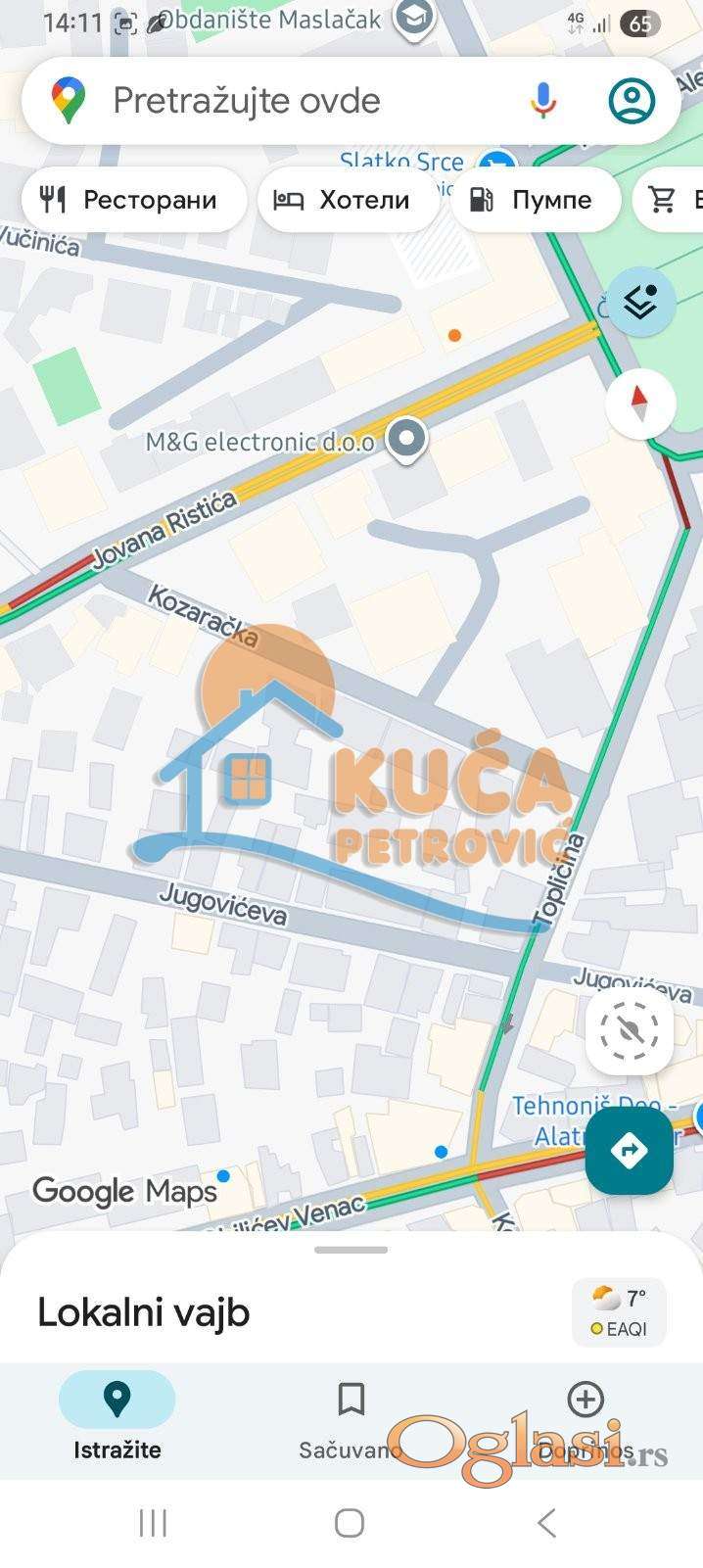This screenshot has width=703, height=1568.
Task: Expand the Lokalni vajb sheet handle
Action: pos(351,1250)
